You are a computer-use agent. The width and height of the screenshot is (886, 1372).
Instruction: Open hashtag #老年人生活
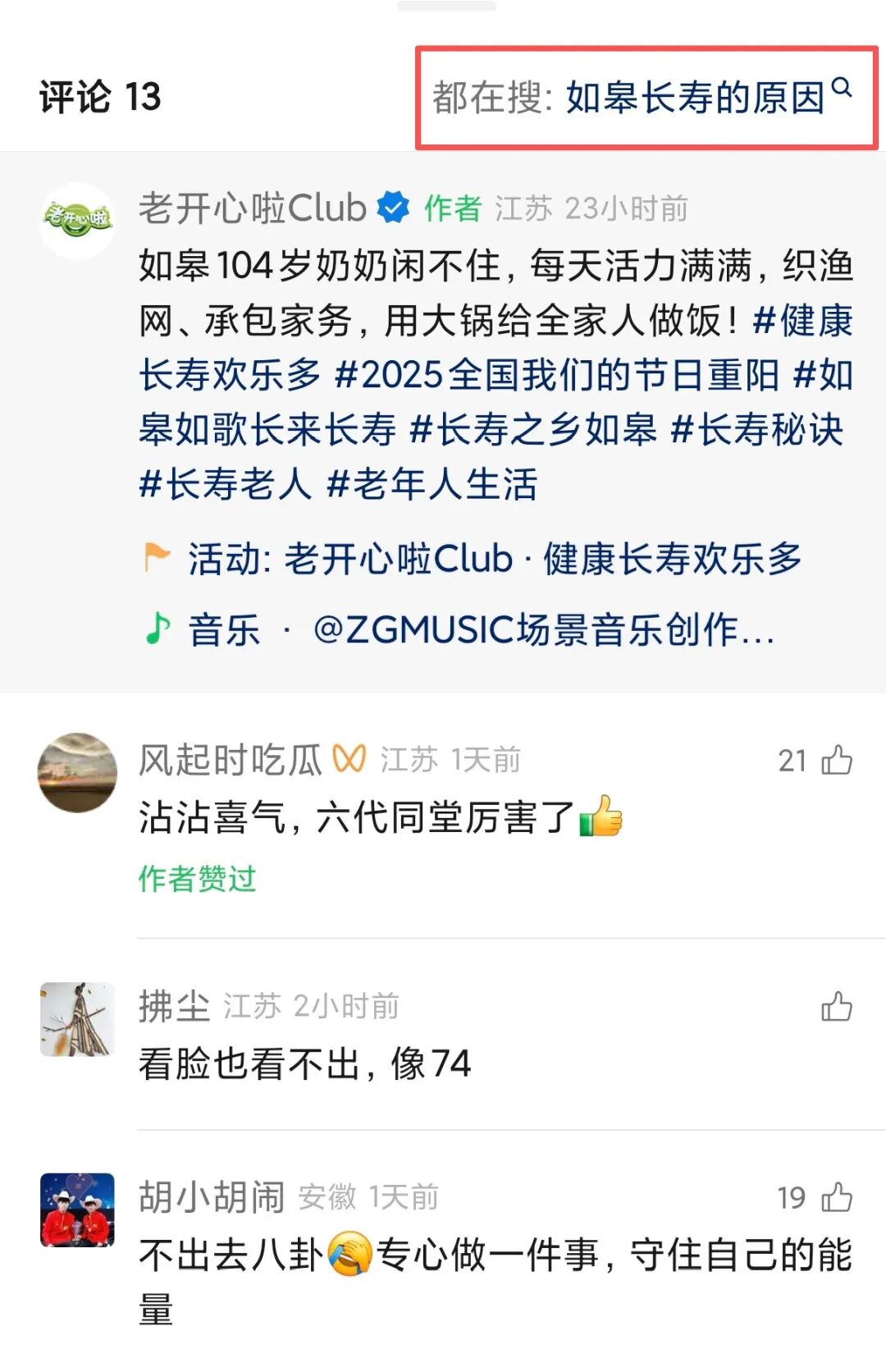[432, 484]
